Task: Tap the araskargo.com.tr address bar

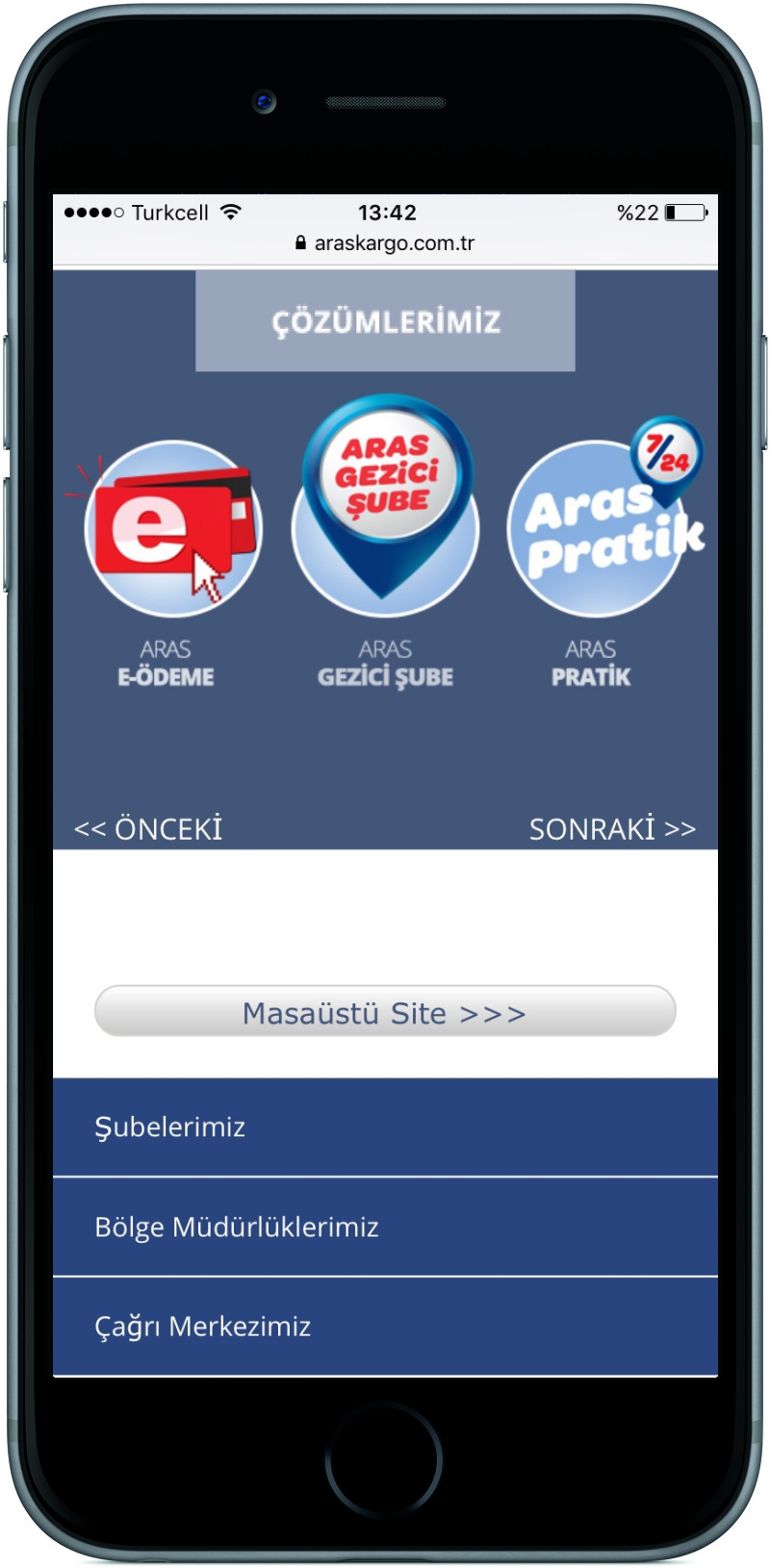Action: coord(385,243)
